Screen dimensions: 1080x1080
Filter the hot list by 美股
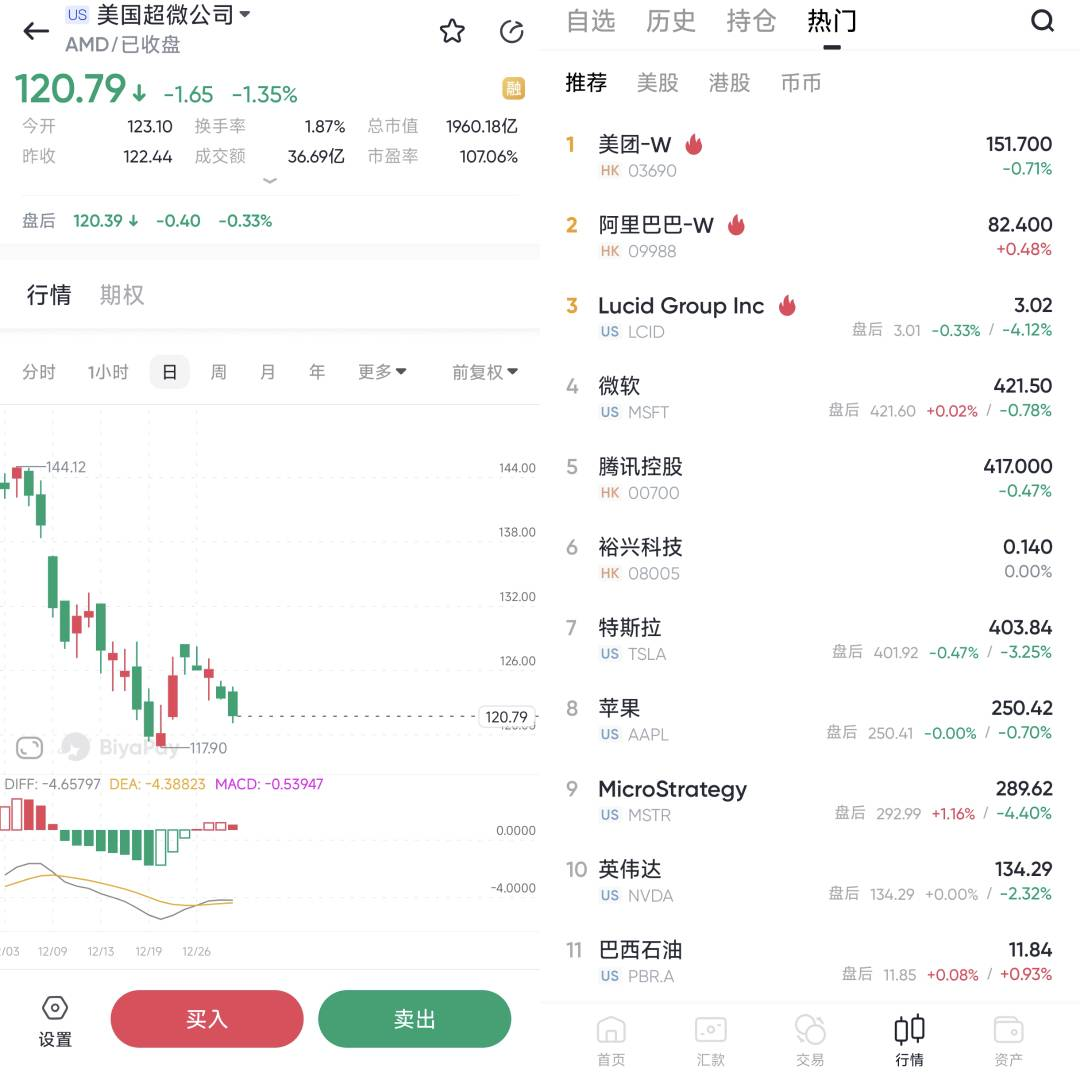657,83
